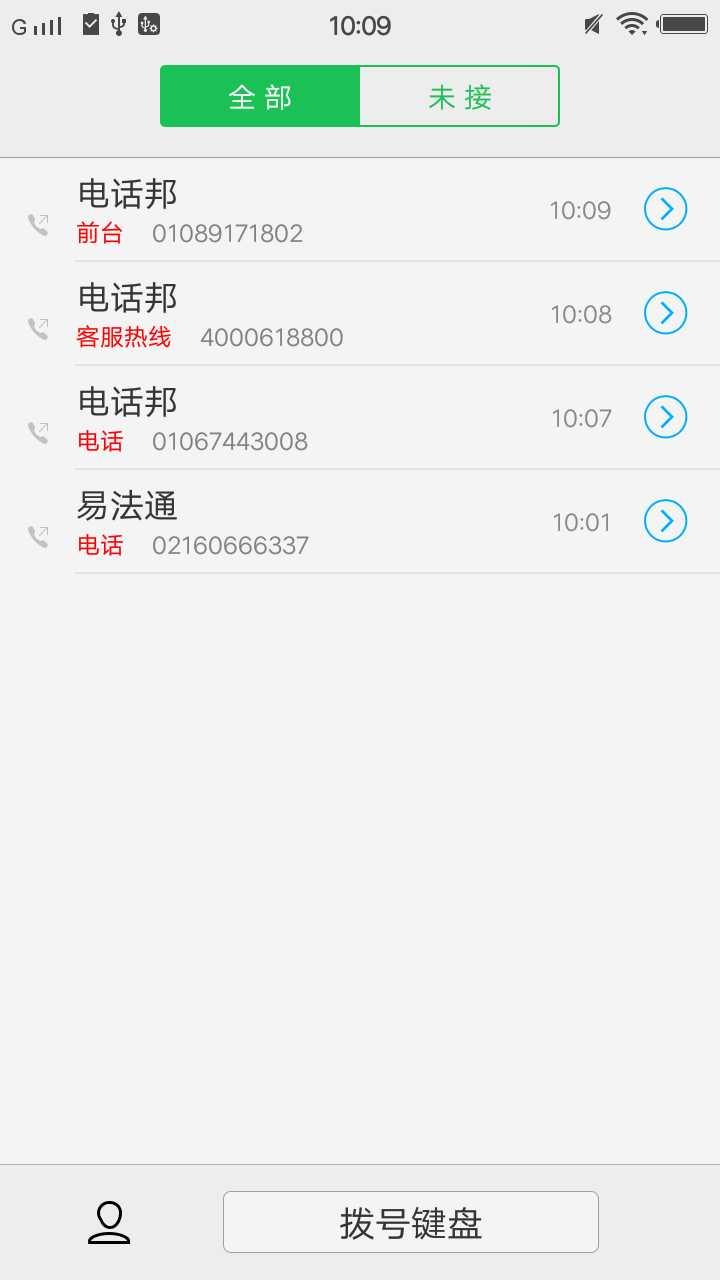Image resolution: width=720 pixels, height=1280 pixels.
Task: Expand details for the 10:09 前台 call
Action: (x=665, y=209)
